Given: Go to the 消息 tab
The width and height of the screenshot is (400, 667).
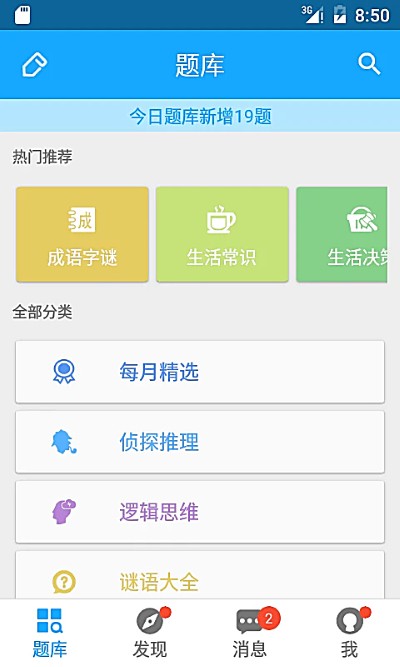Looking at the screenshot, I should 250,633.
